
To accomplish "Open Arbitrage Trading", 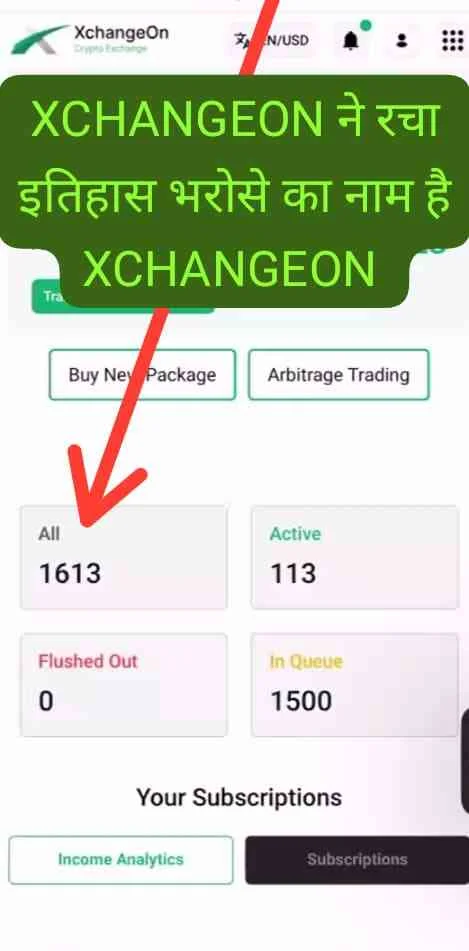I will [x=339, y=375].
